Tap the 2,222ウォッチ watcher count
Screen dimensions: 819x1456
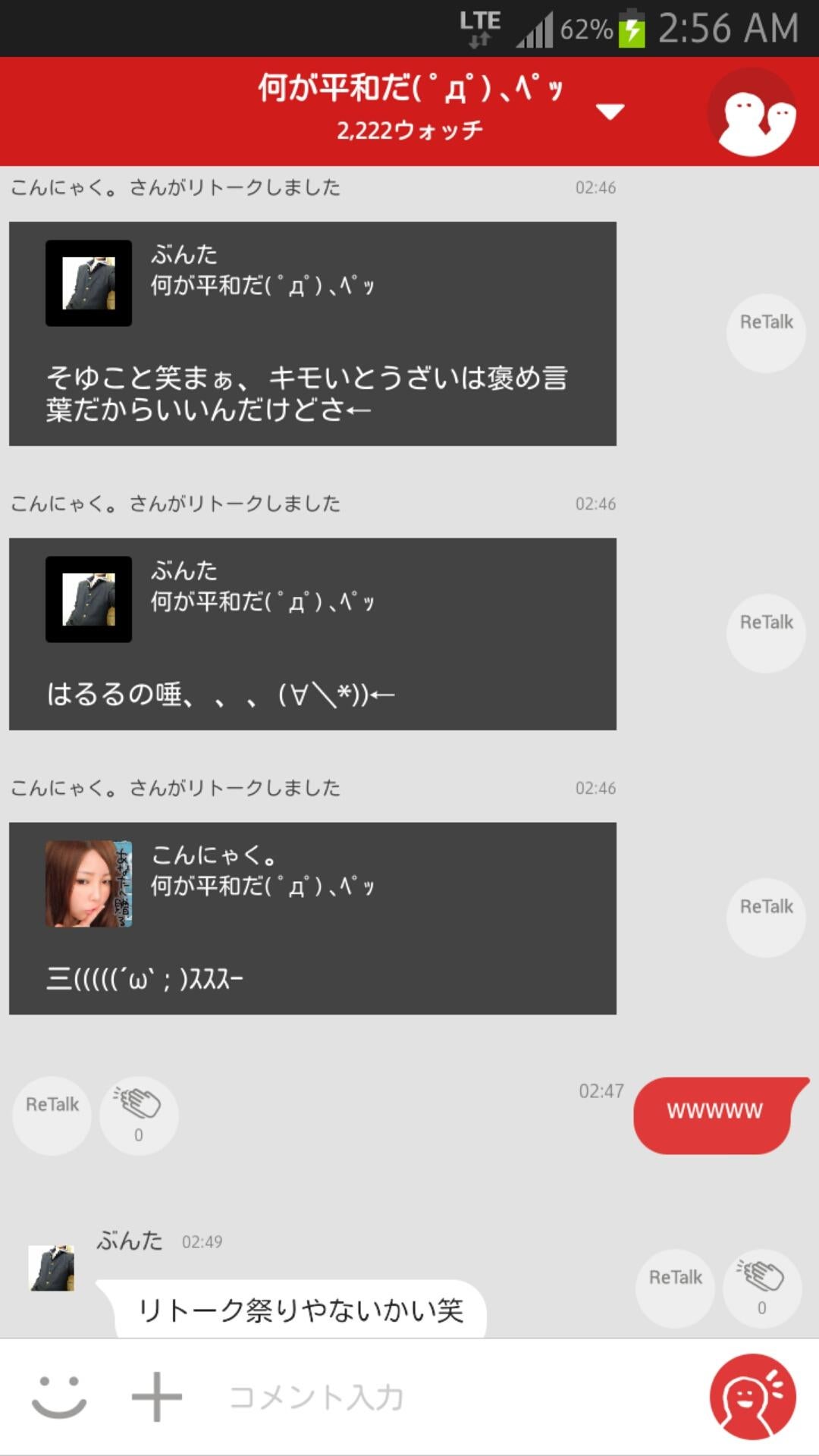(x=409, y=130)
